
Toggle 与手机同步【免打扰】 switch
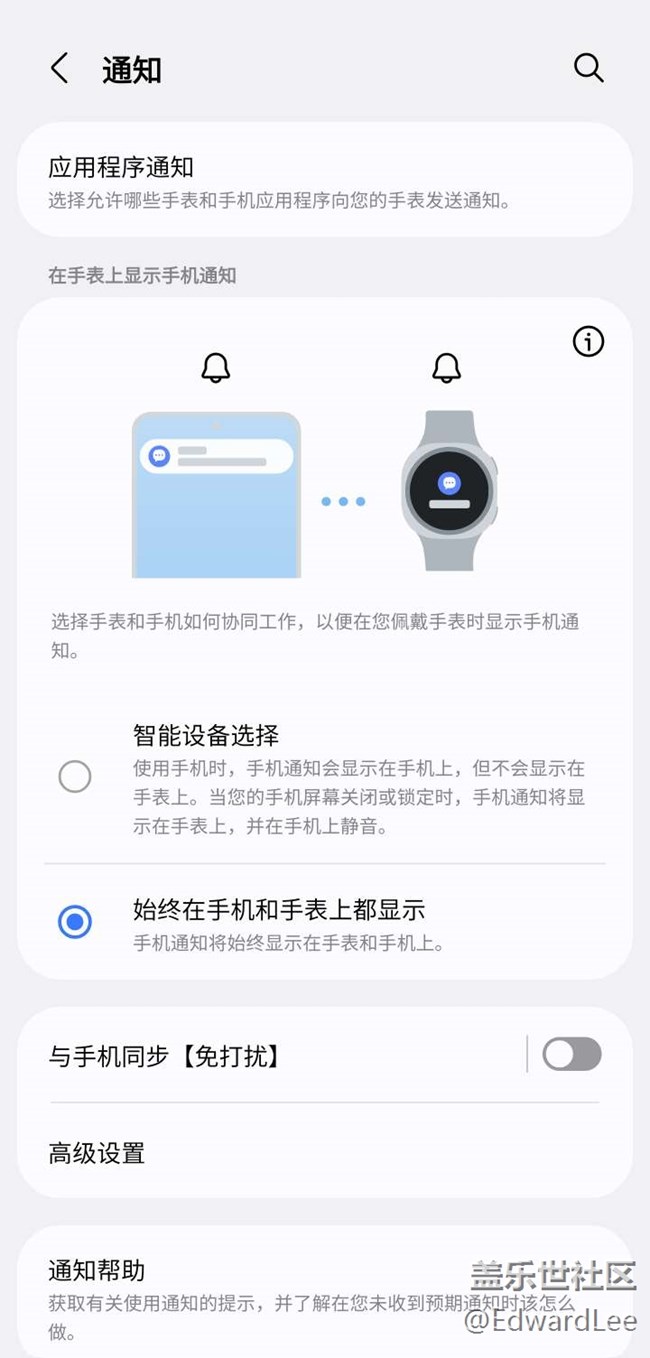571,1054
